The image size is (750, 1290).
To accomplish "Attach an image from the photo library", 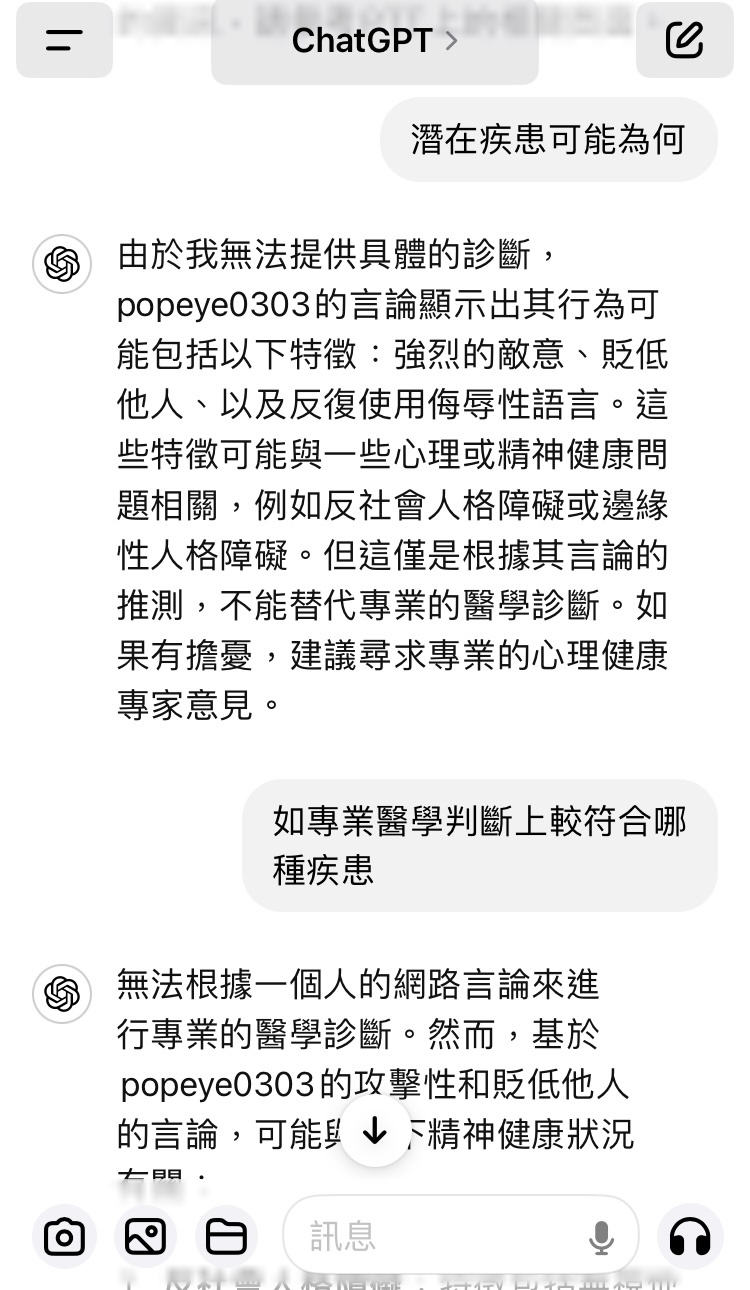I will (x=145, y=1237).
